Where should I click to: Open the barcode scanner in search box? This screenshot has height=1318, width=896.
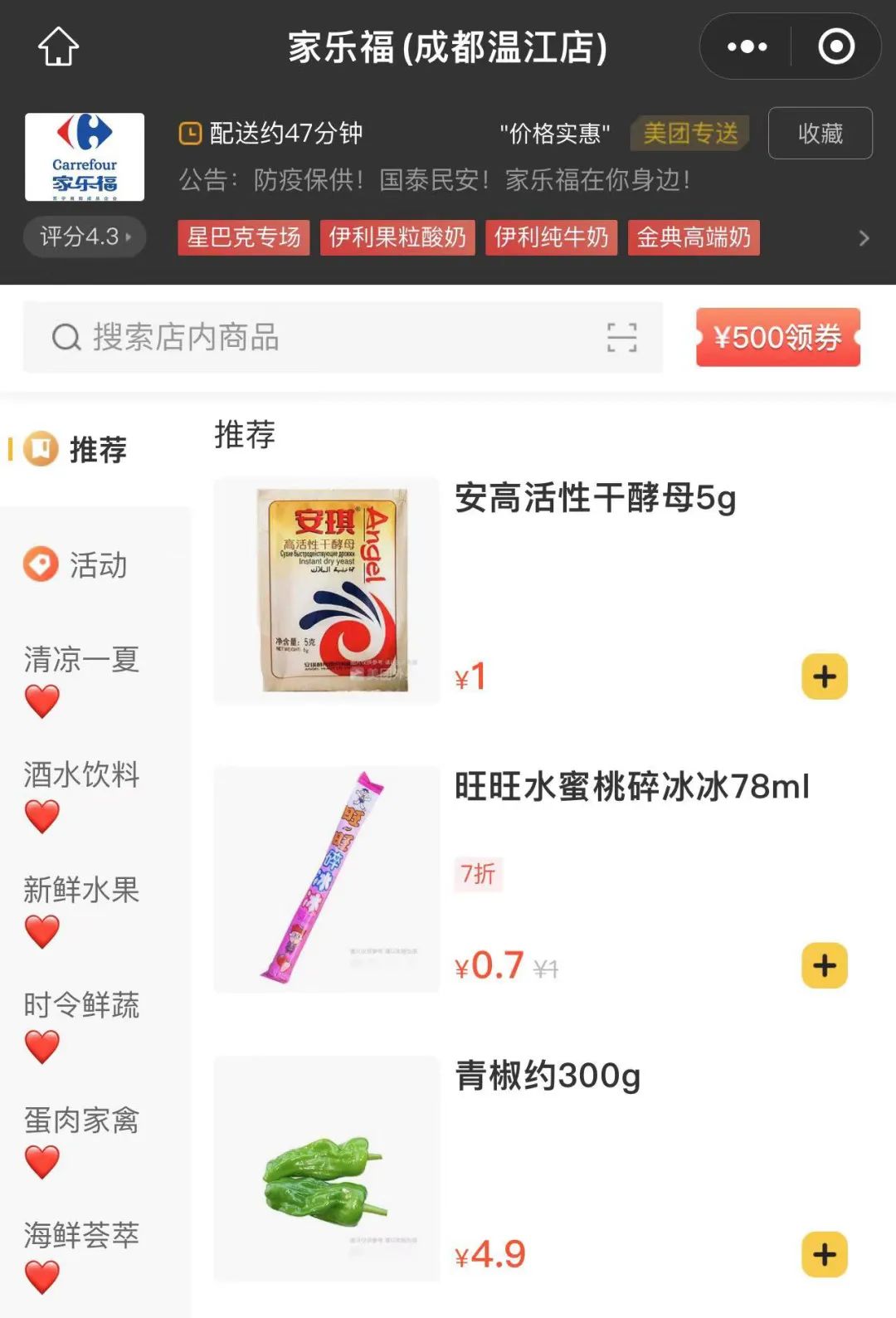coord(621,338)
